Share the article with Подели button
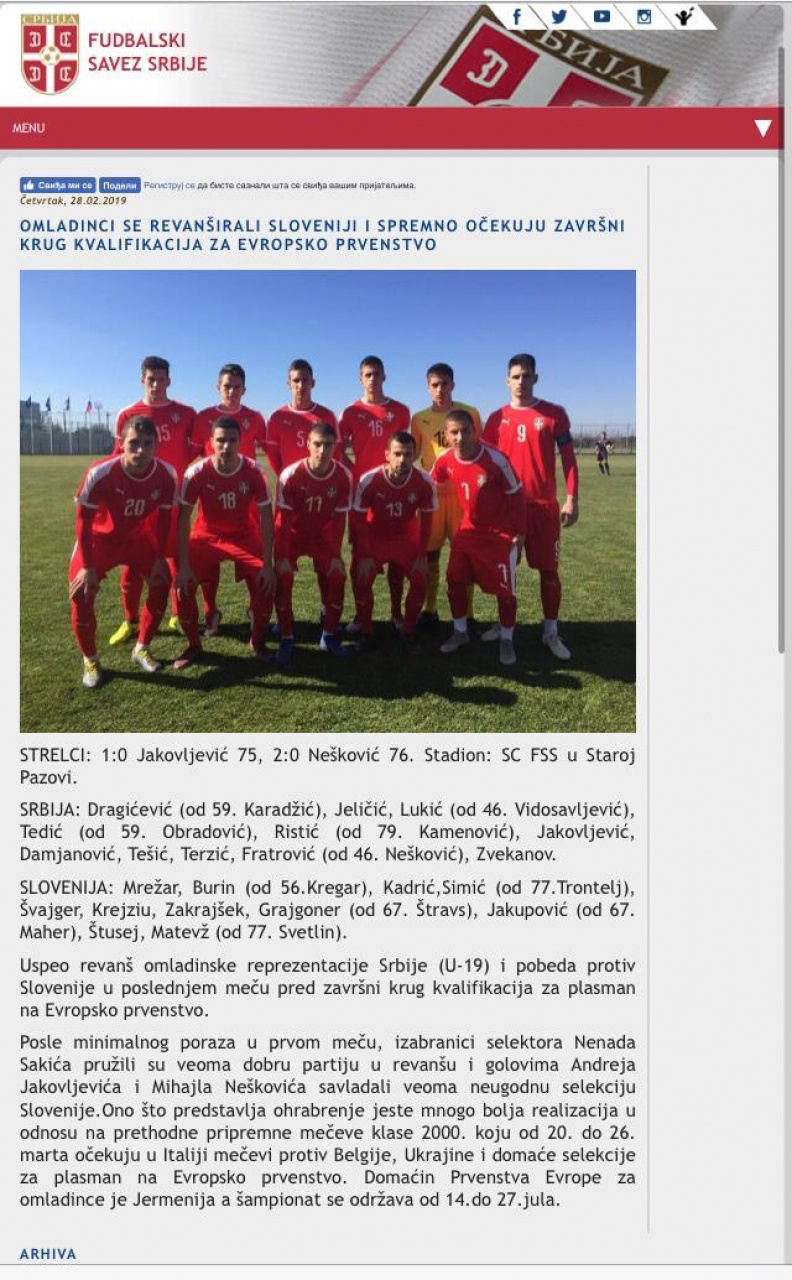This screenshot has width=792, height=1280. pos(120,185)
